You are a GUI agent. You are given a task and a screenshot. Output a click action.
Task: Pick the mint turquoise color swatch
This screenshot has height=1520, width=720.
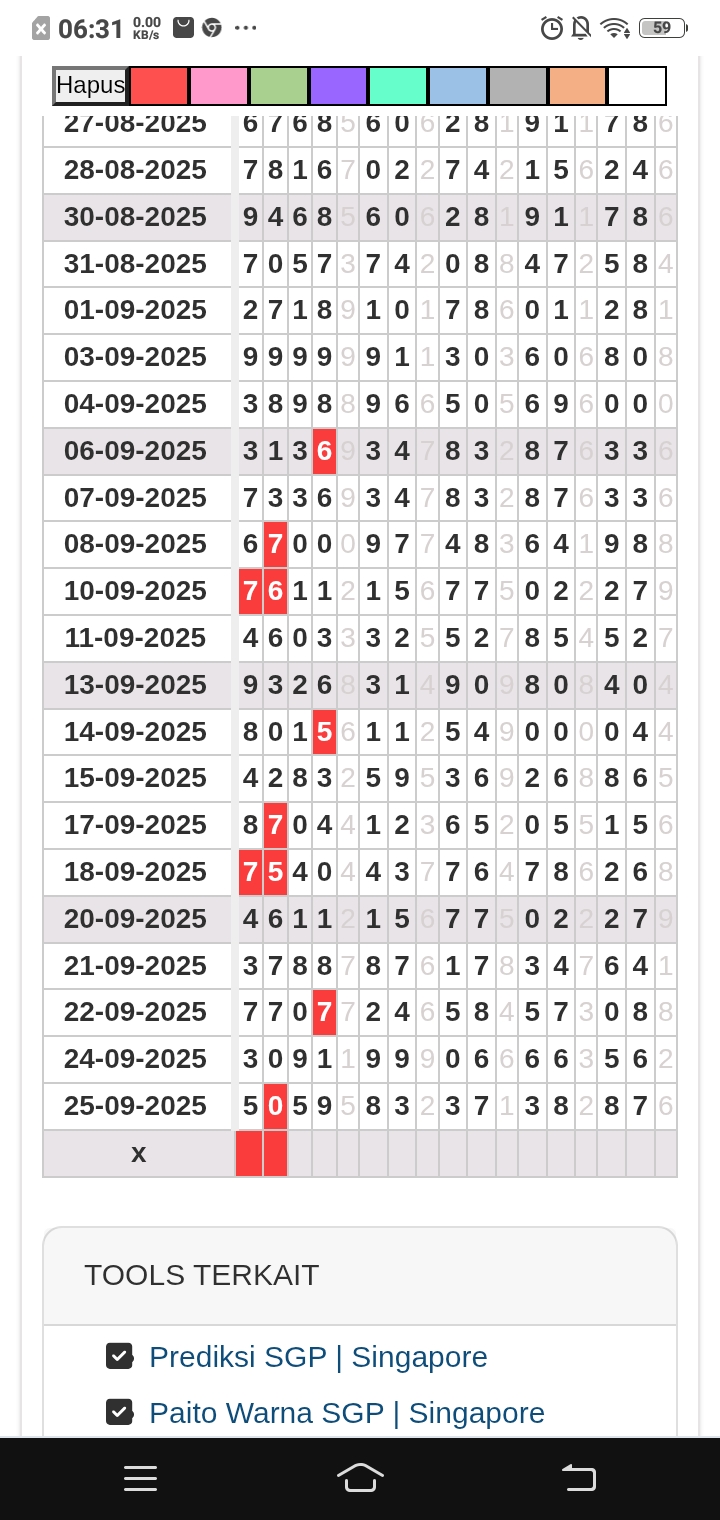[x=398, y=86]
